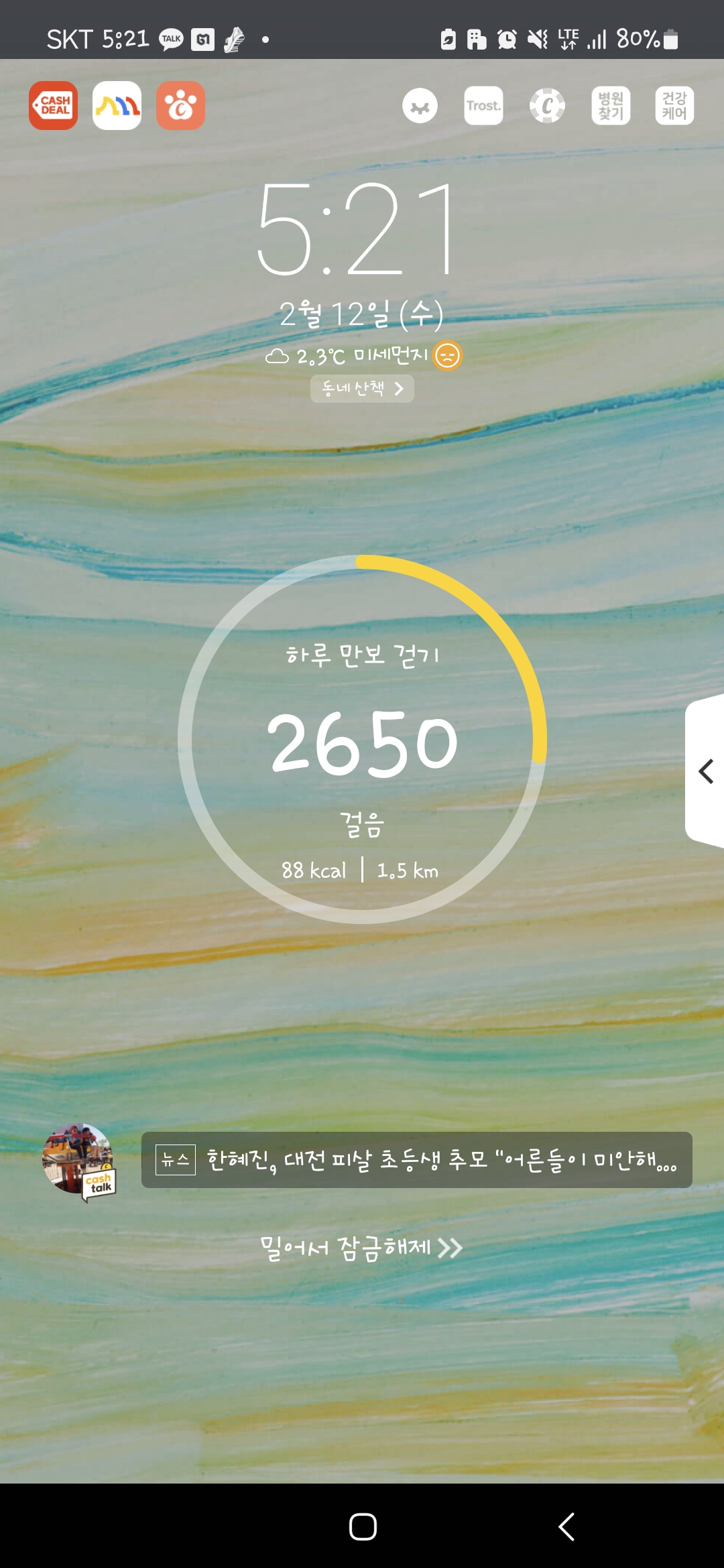The height and width of the screenshot is (1568, 724).
Task: Open the Trost. shortcut
Action: pyautogui.click(x=483, y=106)
